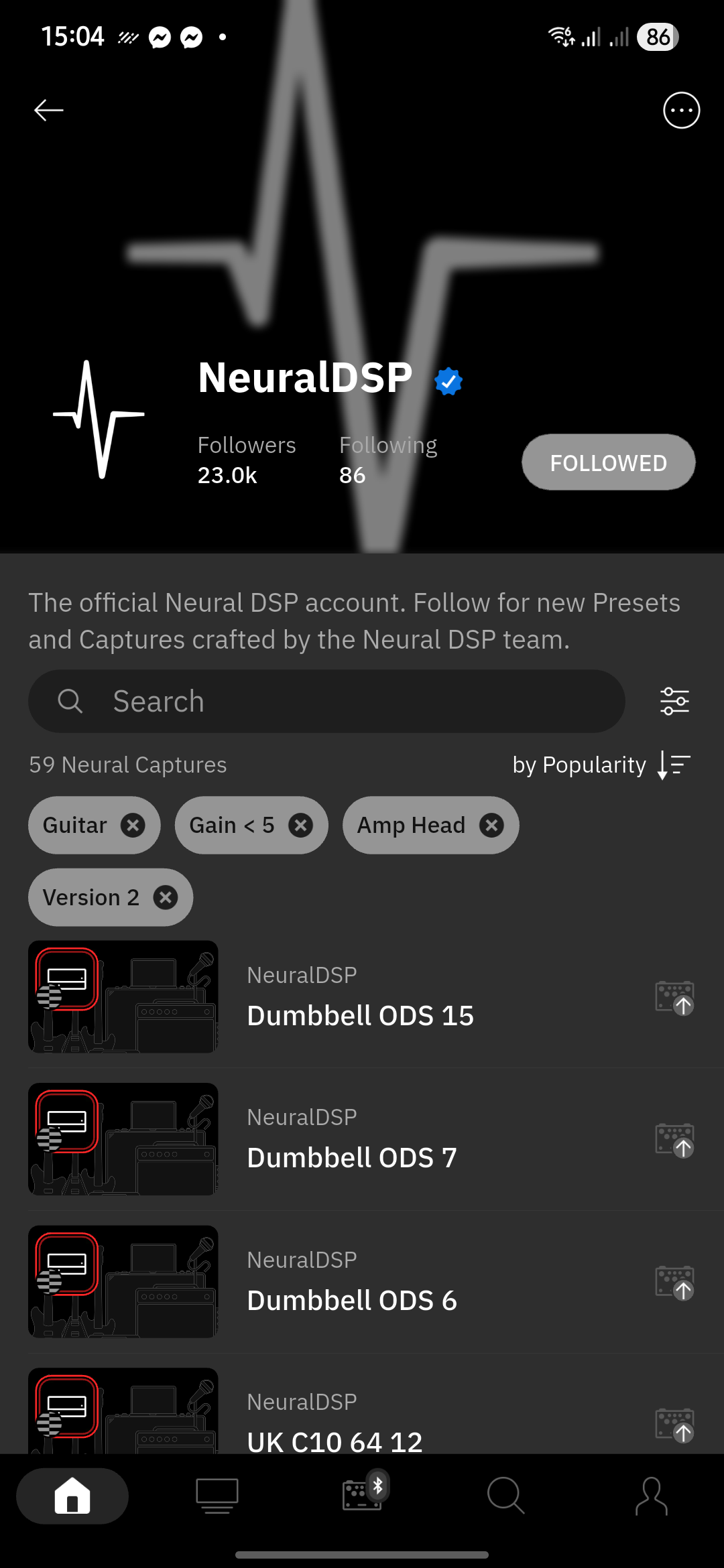The height and width of the screenshot is (1568, 724).
Task: Remove the Guitar filter chip
Action: coord(133,825)
